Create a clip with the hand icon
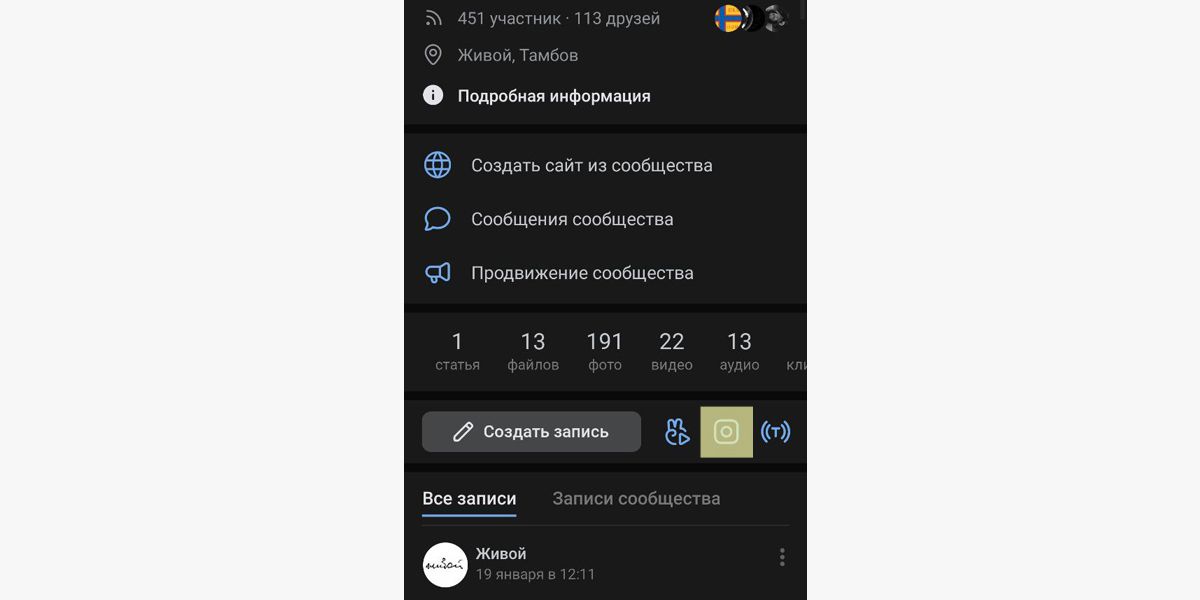Image resolution: width=1200 pixels, height=600 pixels. 678,432
